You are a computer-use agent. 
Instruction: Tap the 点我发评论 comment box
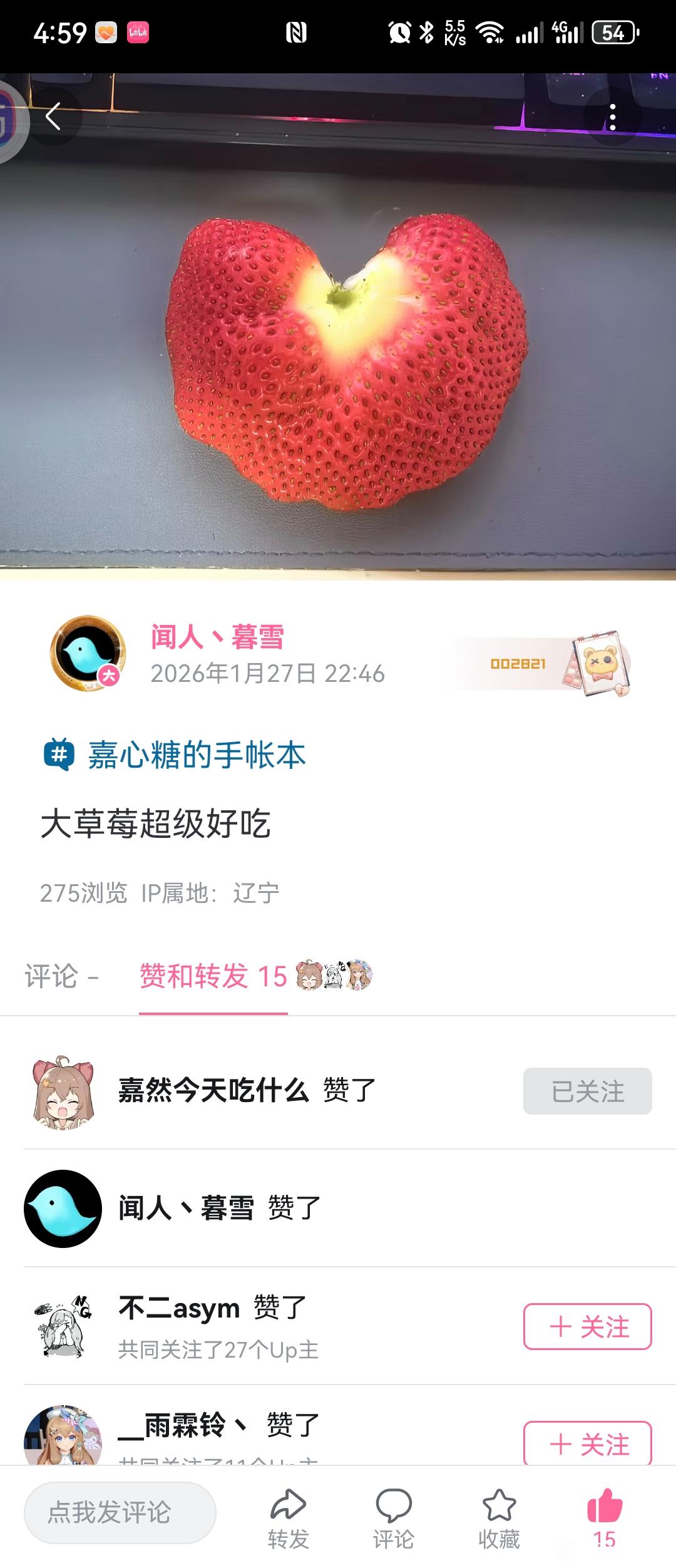pos(120,1513)
